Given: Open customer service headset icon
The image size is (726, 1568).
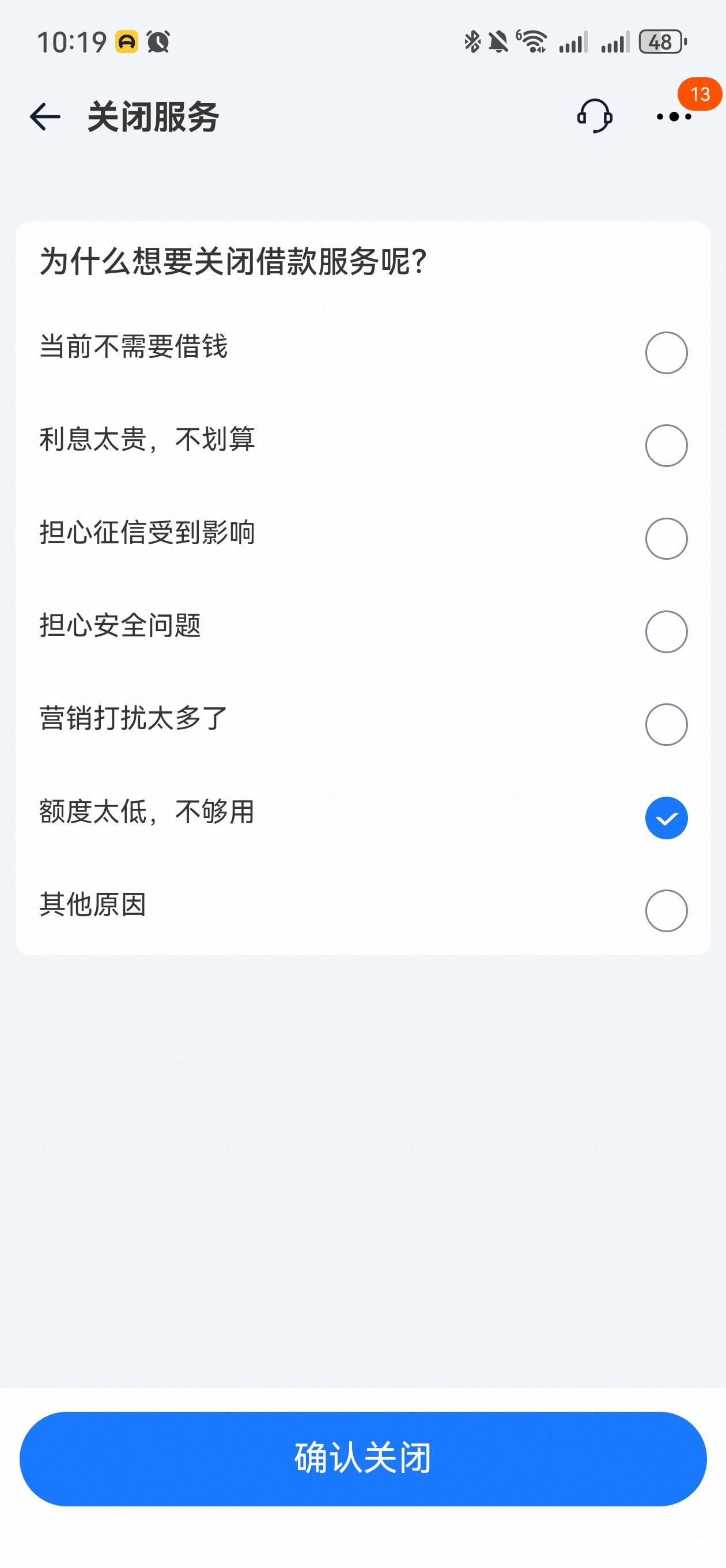Looking at the screenshot, I should pos(595,116).
